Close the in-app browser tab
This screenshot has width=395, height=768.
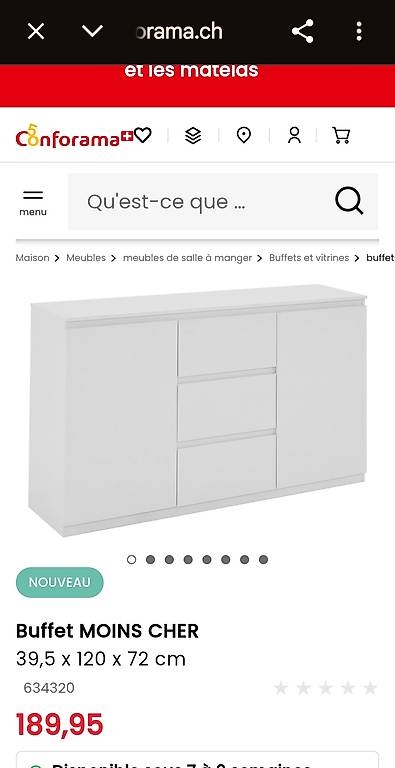(36, 32)
